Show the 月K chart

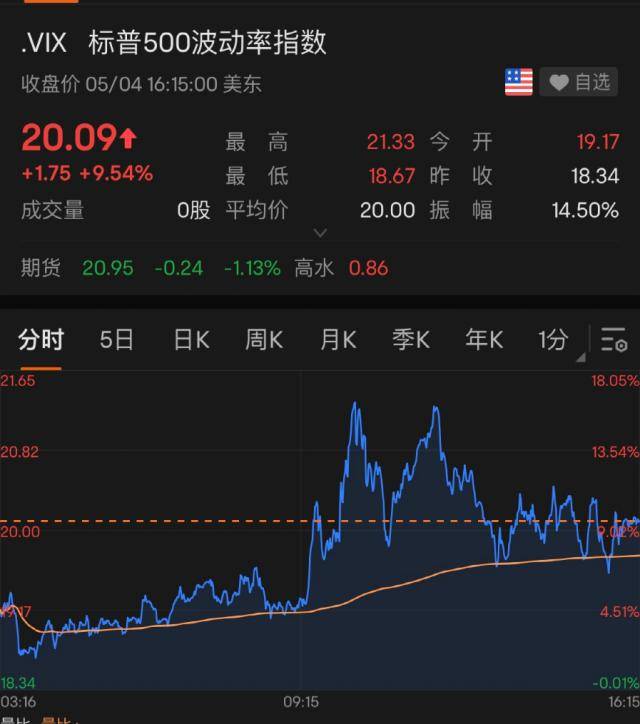[x=338, y=340]
